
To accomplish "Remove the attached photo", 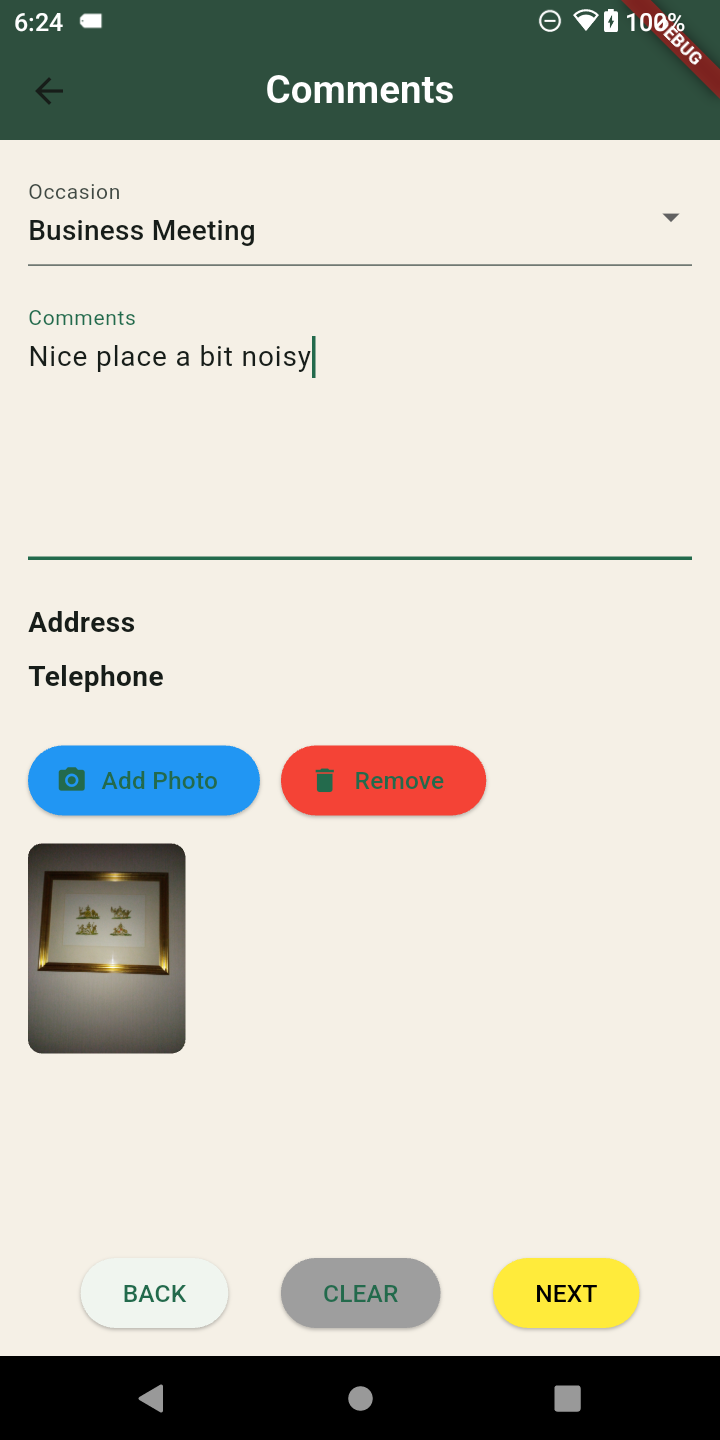I will (383, 781).
